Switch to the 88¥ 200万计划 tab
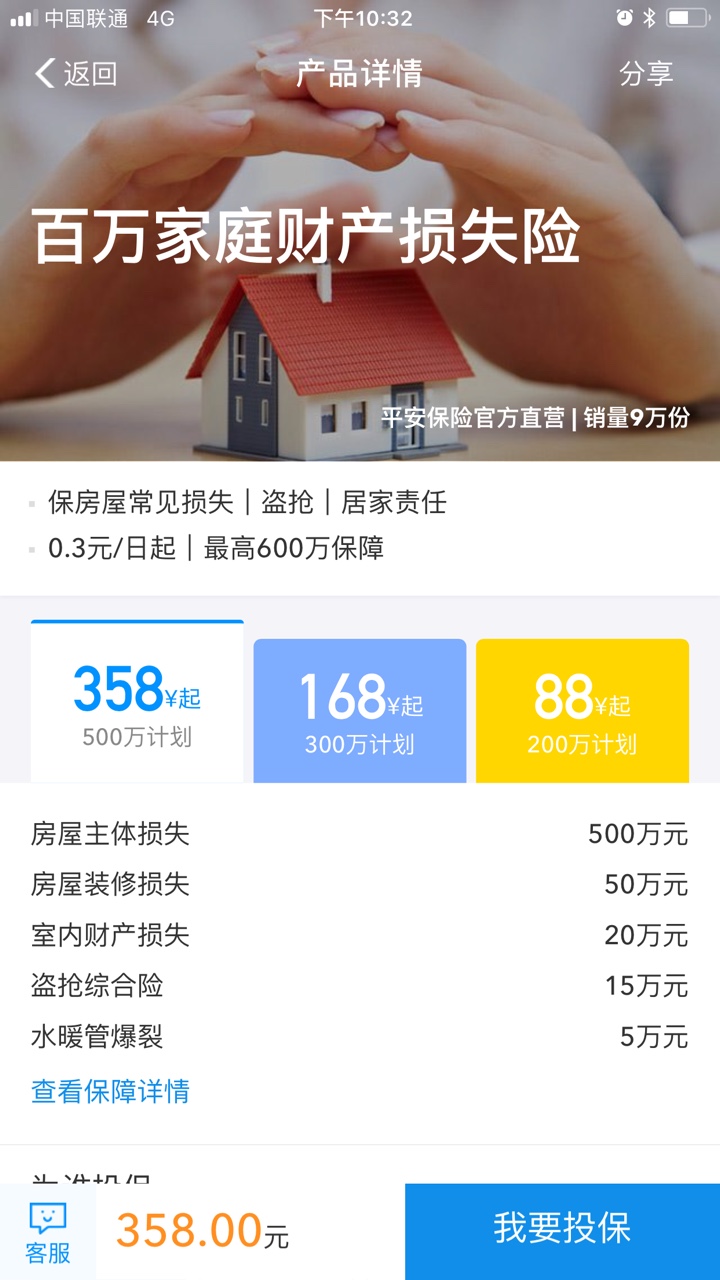Image resolution: width=720 pixels, height=1280 pixels. (x=582, y=711)
